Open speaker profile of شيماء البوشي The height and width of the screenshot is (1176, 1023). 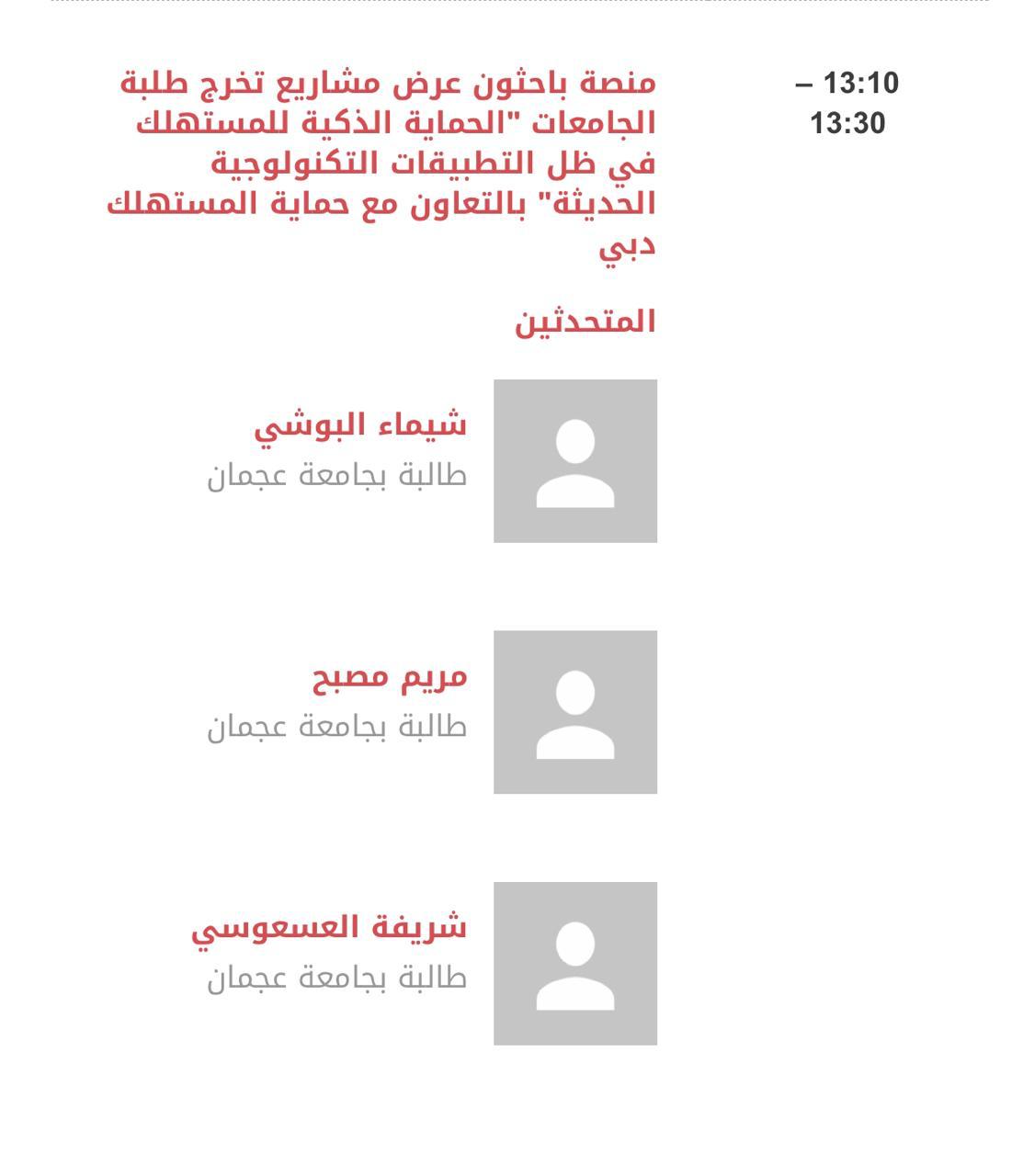click(360, 425)
